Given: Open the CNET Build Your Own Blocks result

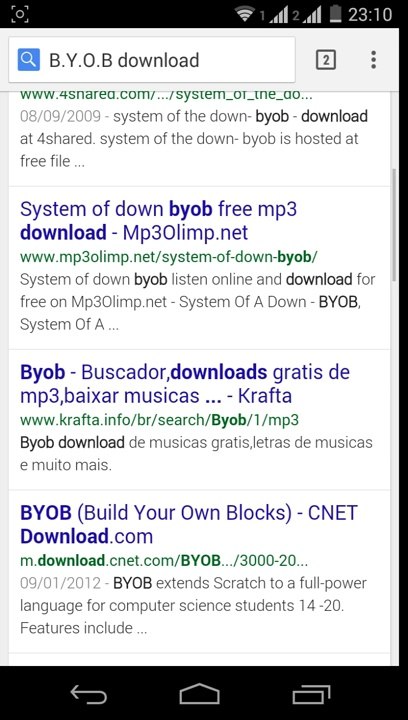Looking at the screenshot, I should (189, 524).
